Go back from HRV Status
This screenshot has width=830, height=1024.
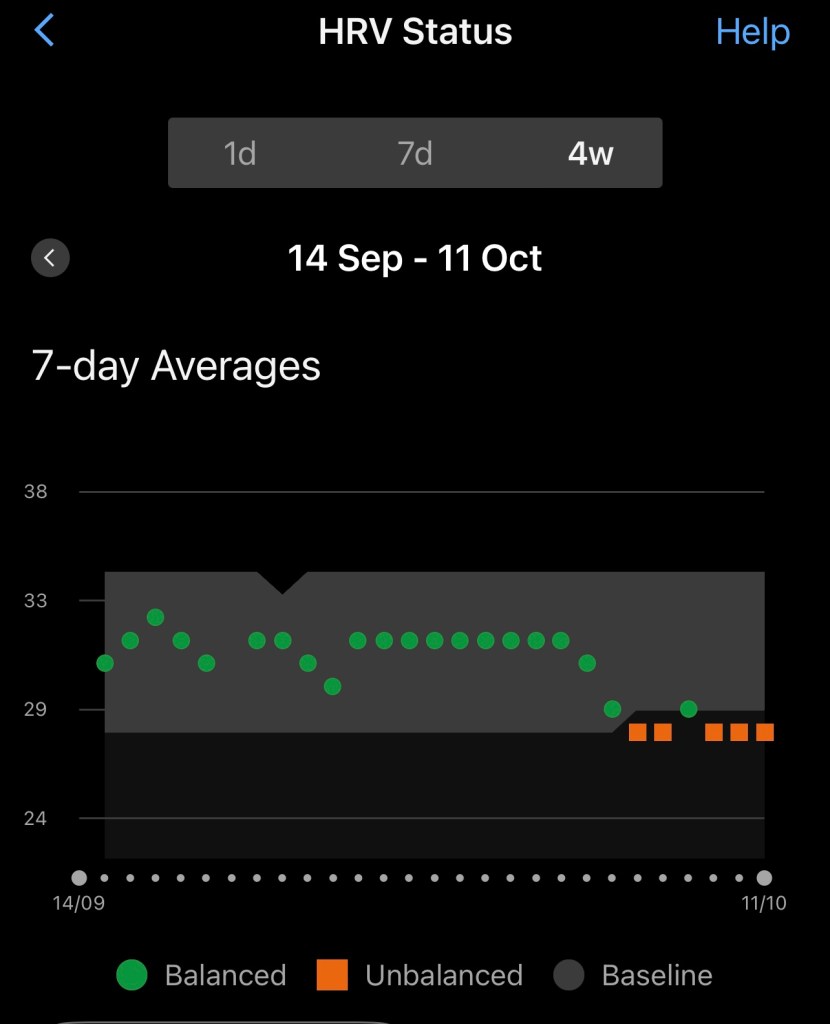tap(45, 31)
